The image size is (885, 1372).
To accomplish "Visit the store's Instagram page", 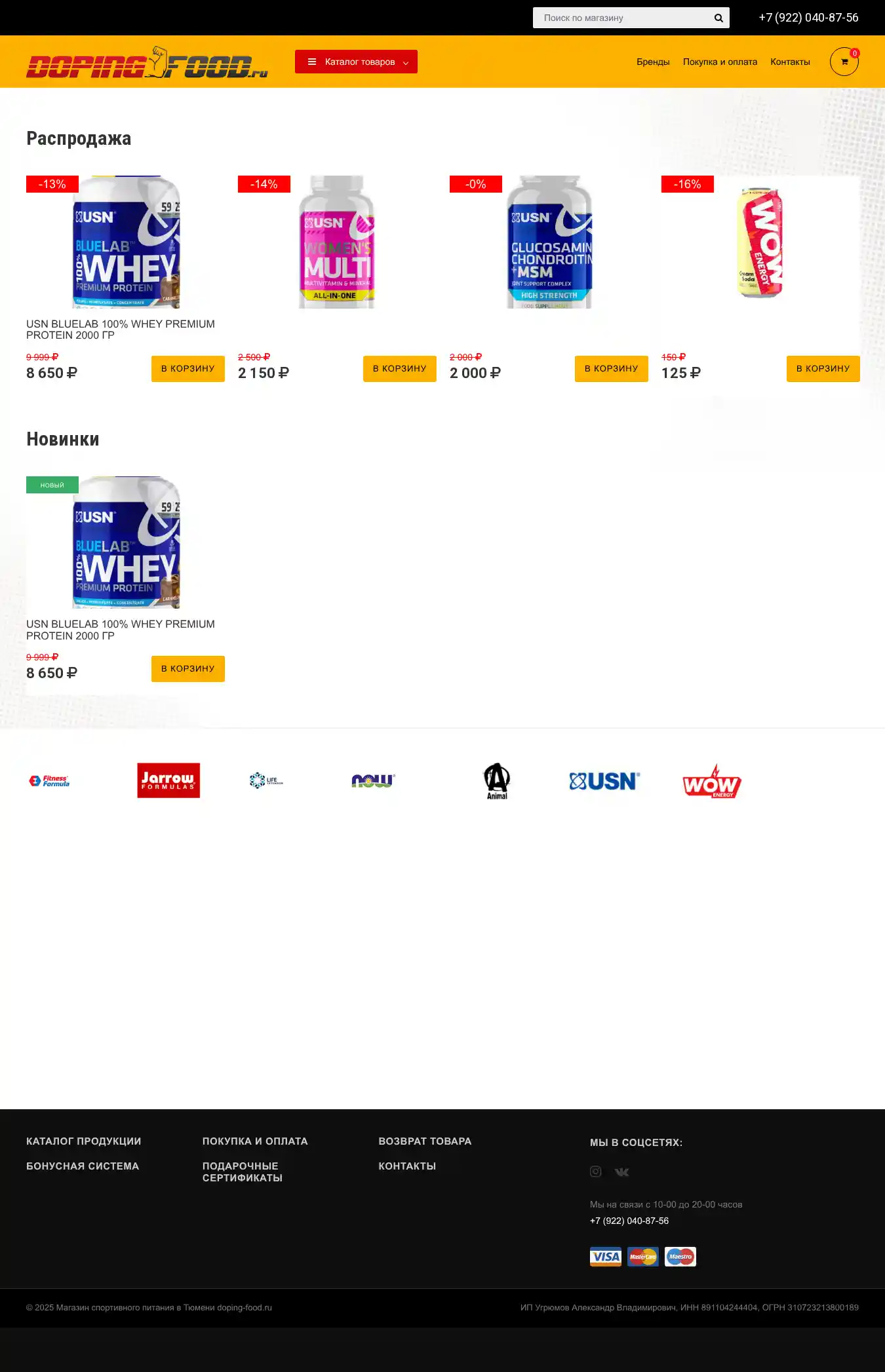I will pyautogui.click(x=595, y=1172).
